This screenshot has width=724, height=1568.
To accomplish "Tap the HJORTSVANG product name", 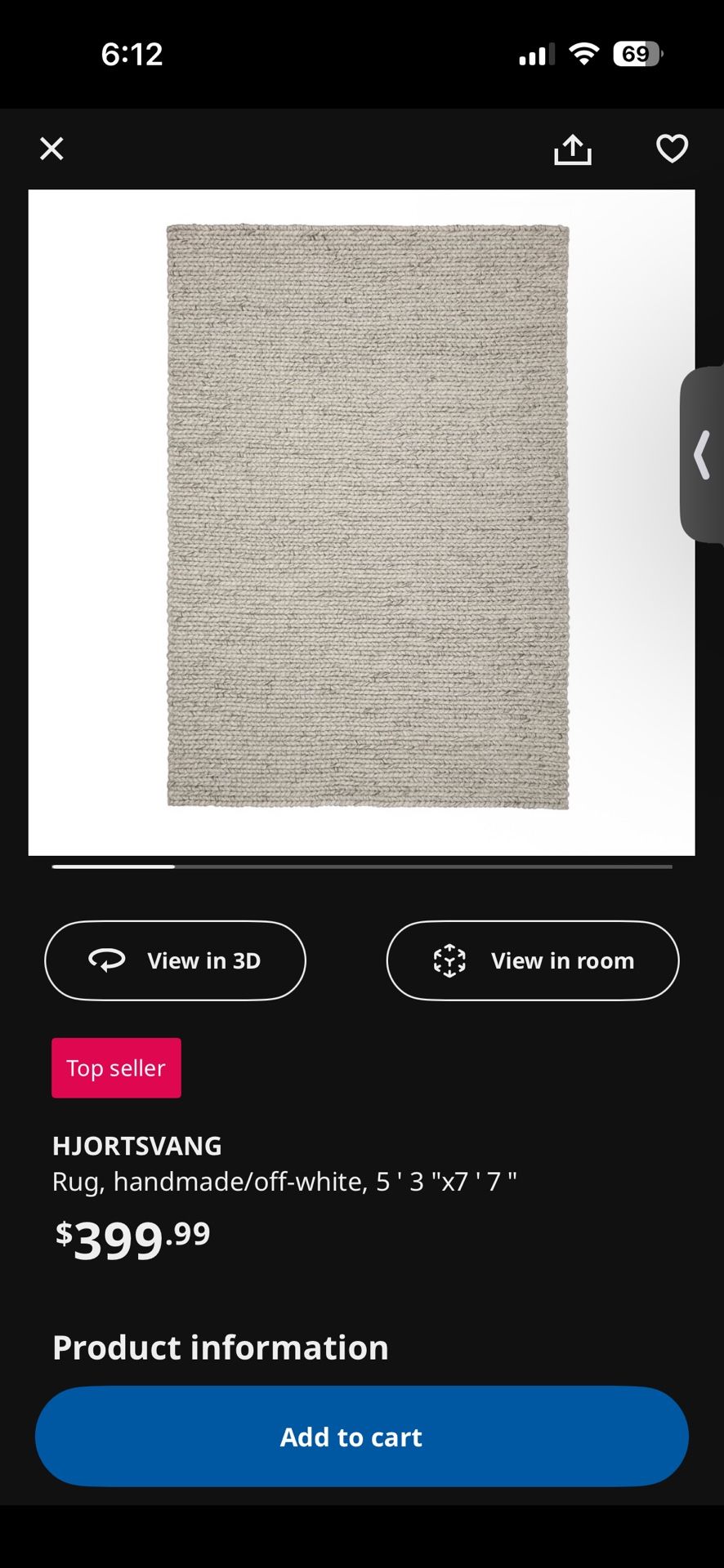I will [136, 1145].
